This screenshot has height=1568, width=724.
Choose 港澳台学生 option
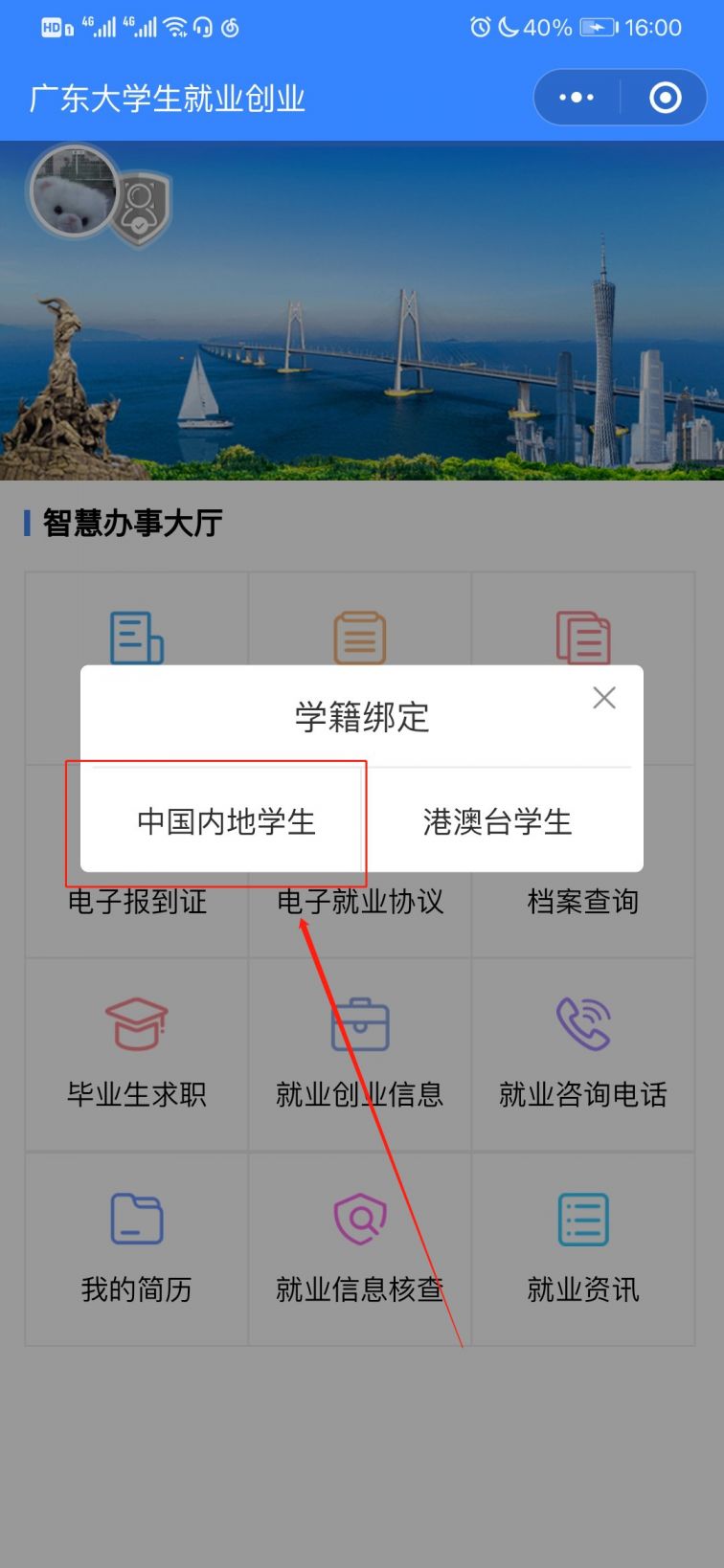[497, 821]
